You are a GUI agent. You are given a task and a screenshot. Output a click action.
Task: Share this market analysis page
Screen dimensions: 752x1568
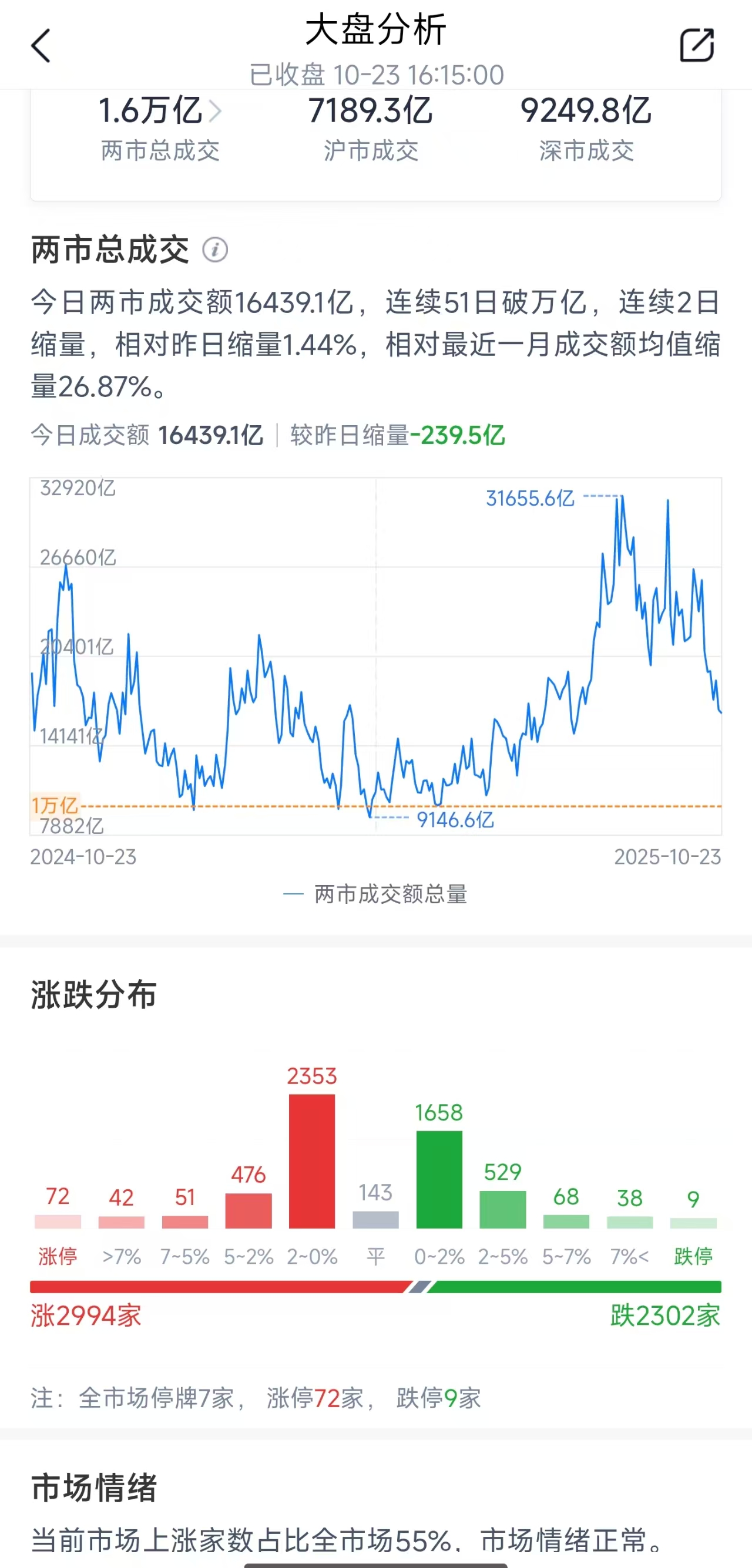(x=696, y=46)
